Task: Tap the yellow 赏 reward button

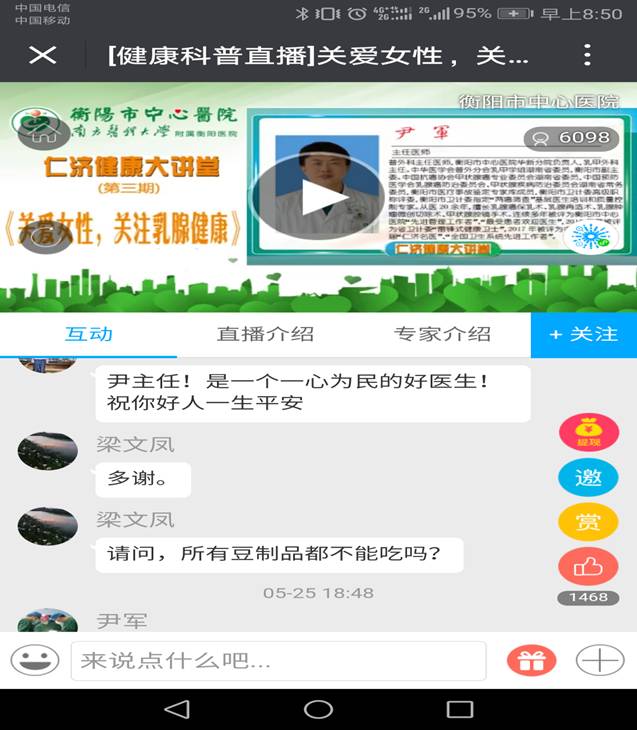Action: 588,521
